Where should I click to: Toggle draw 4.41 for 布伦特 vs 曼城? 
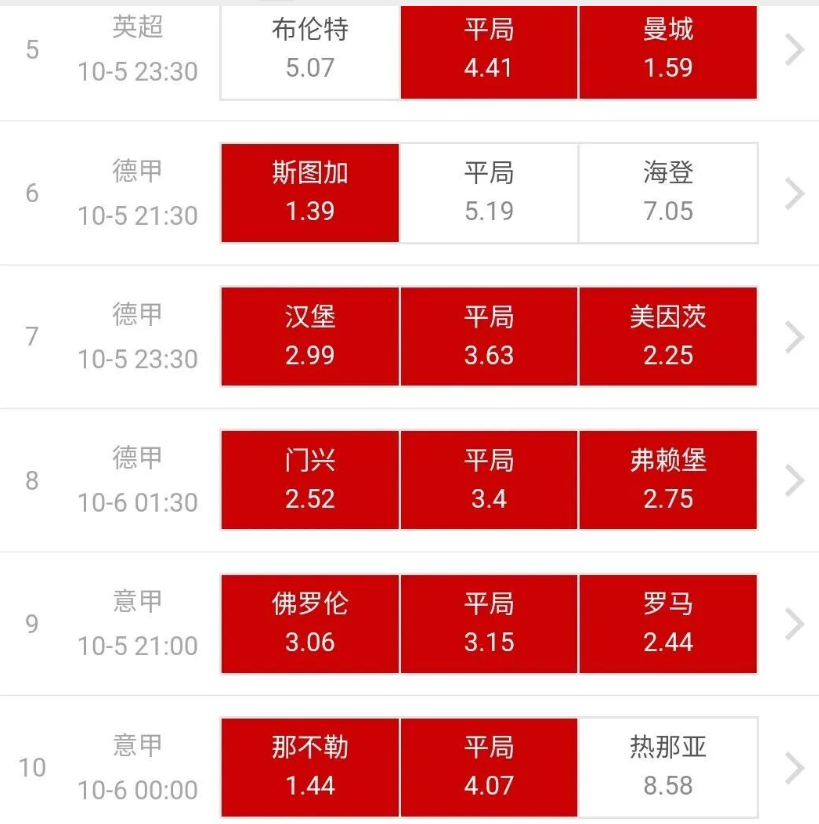point(489,50)
